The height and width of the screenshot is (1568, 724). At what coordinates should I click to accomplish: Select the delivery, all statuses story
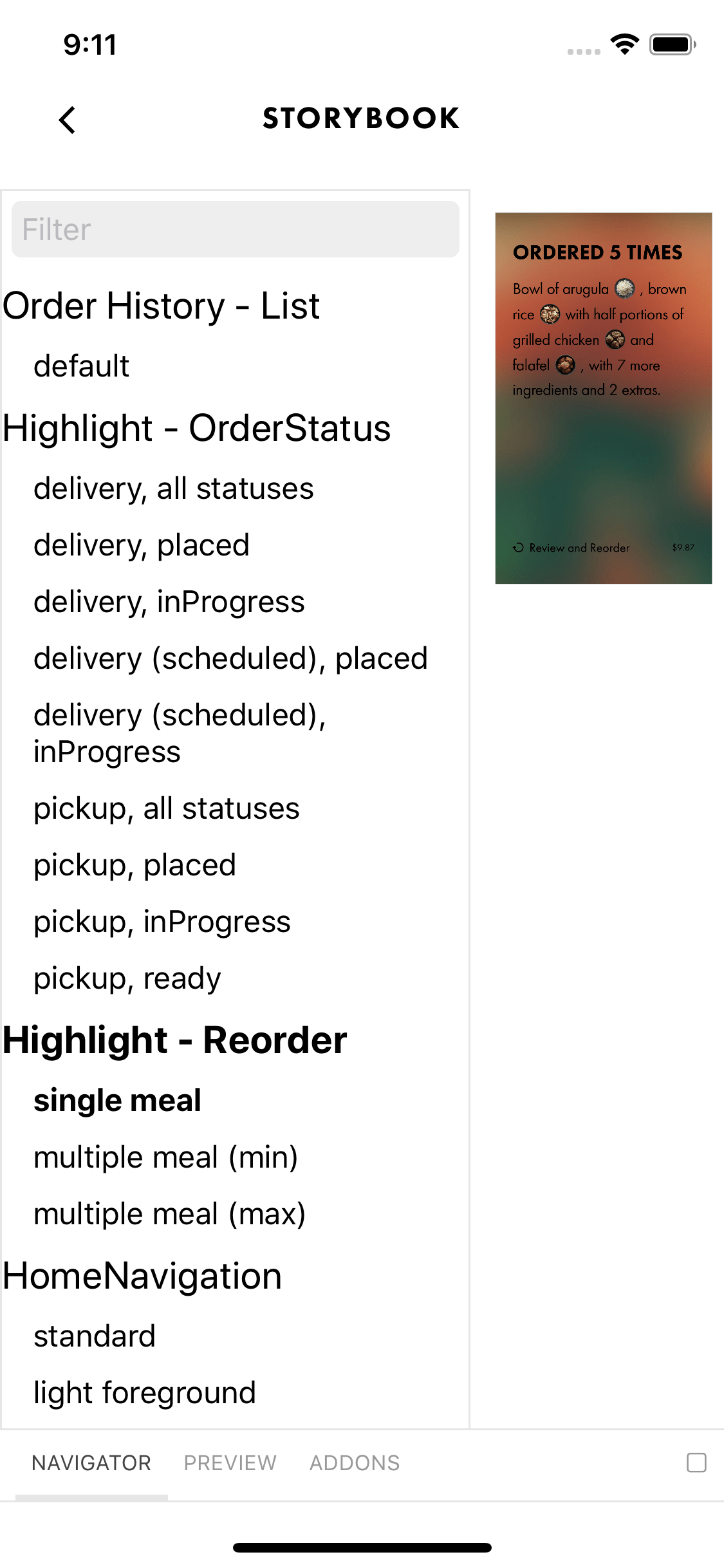coord(174,489)
